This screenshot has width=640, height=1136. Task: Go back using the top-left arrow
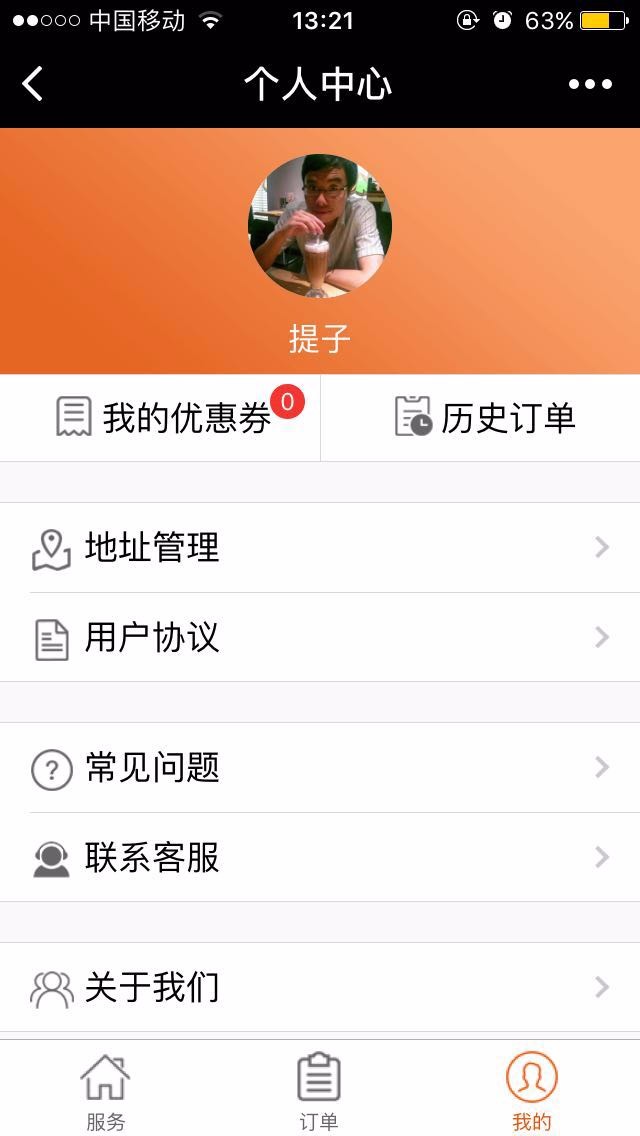point(33,84)
